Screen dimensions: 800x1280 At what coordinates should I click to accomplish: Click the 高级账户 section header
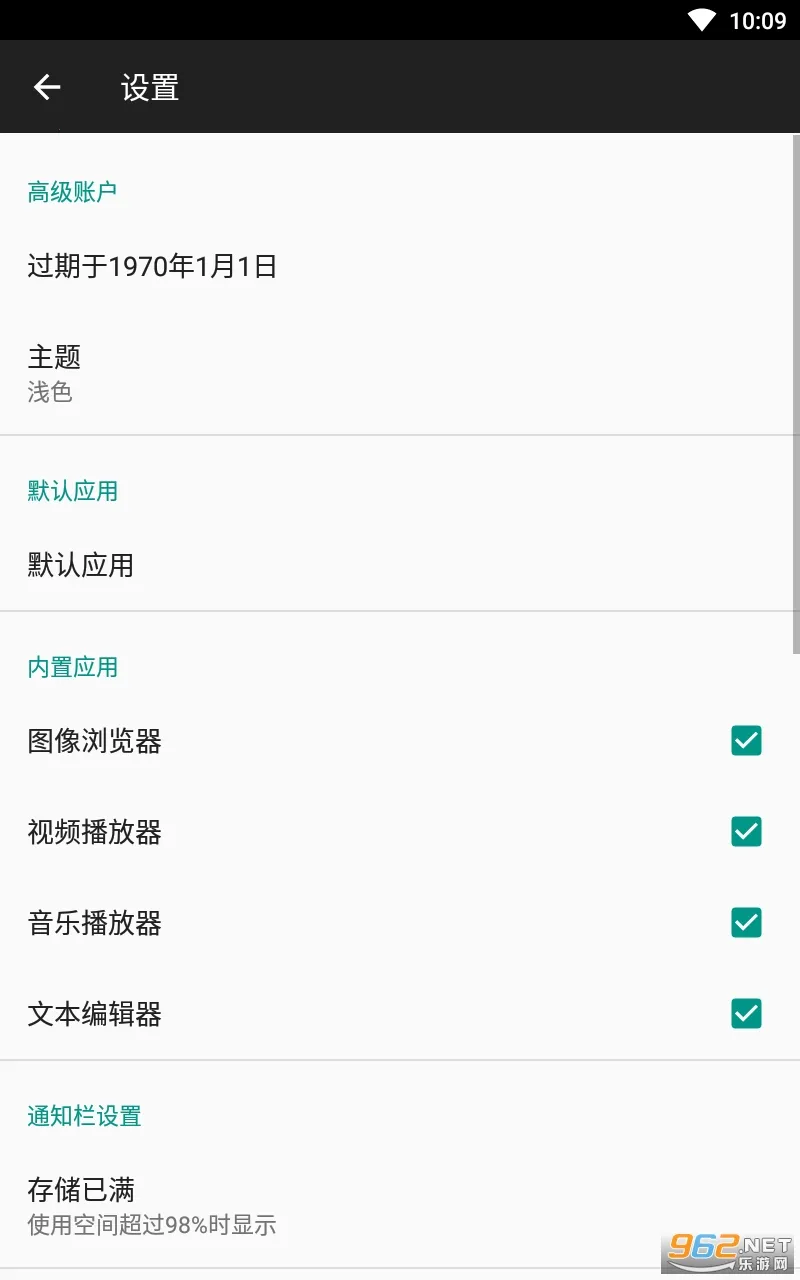(72, 192)
